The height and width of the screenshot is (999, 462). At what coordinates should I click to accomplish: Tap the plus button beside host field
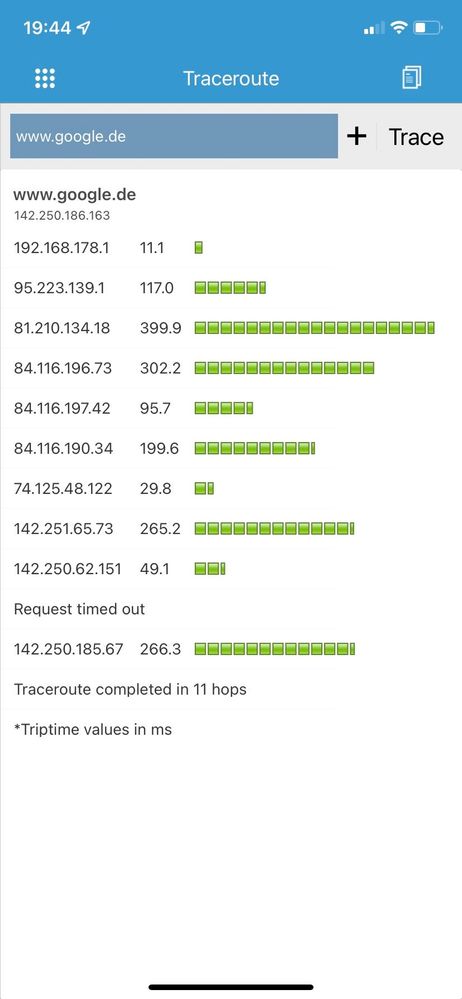click(x=357, y=136)
